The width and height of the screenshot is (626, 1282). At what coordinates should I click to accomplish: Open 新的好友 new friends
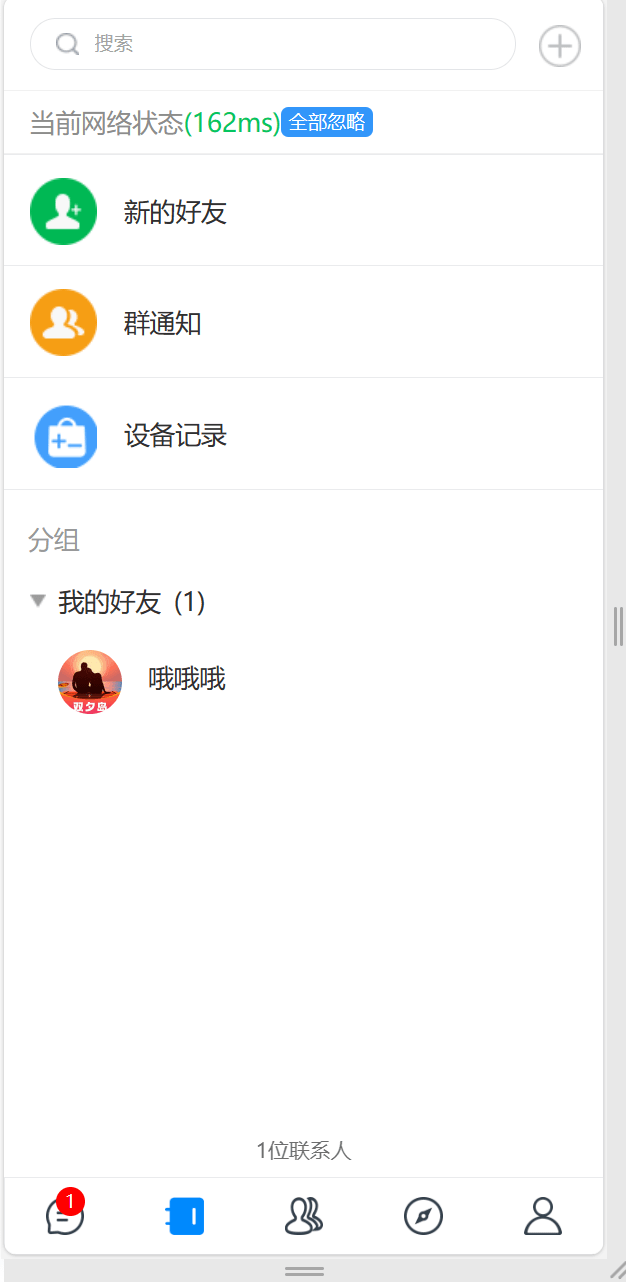175,212
